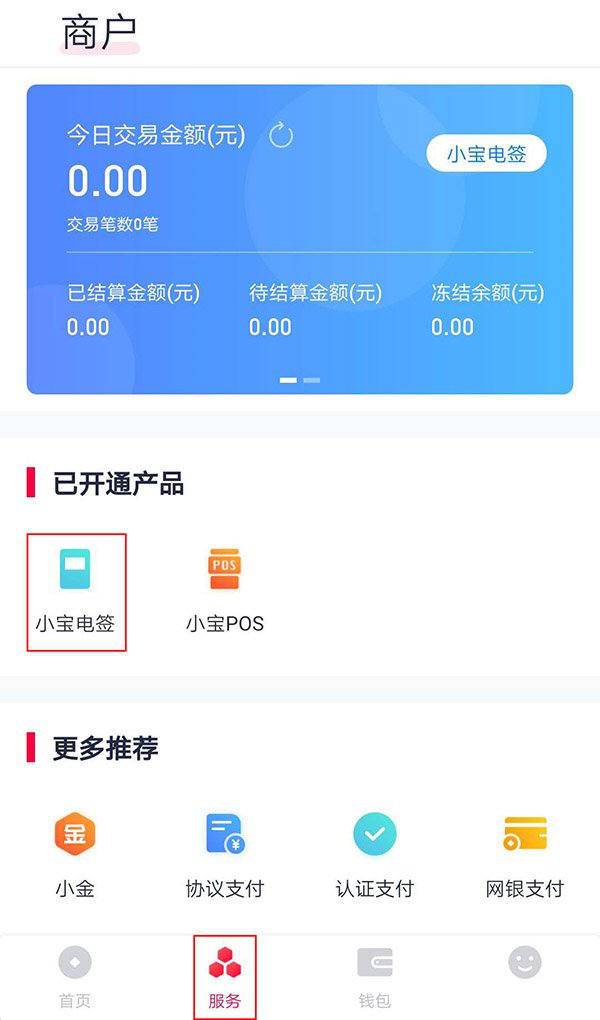Switch to the 首页 tab
The height and width of the screenshot is (1020, 600).
pos(75,978)
